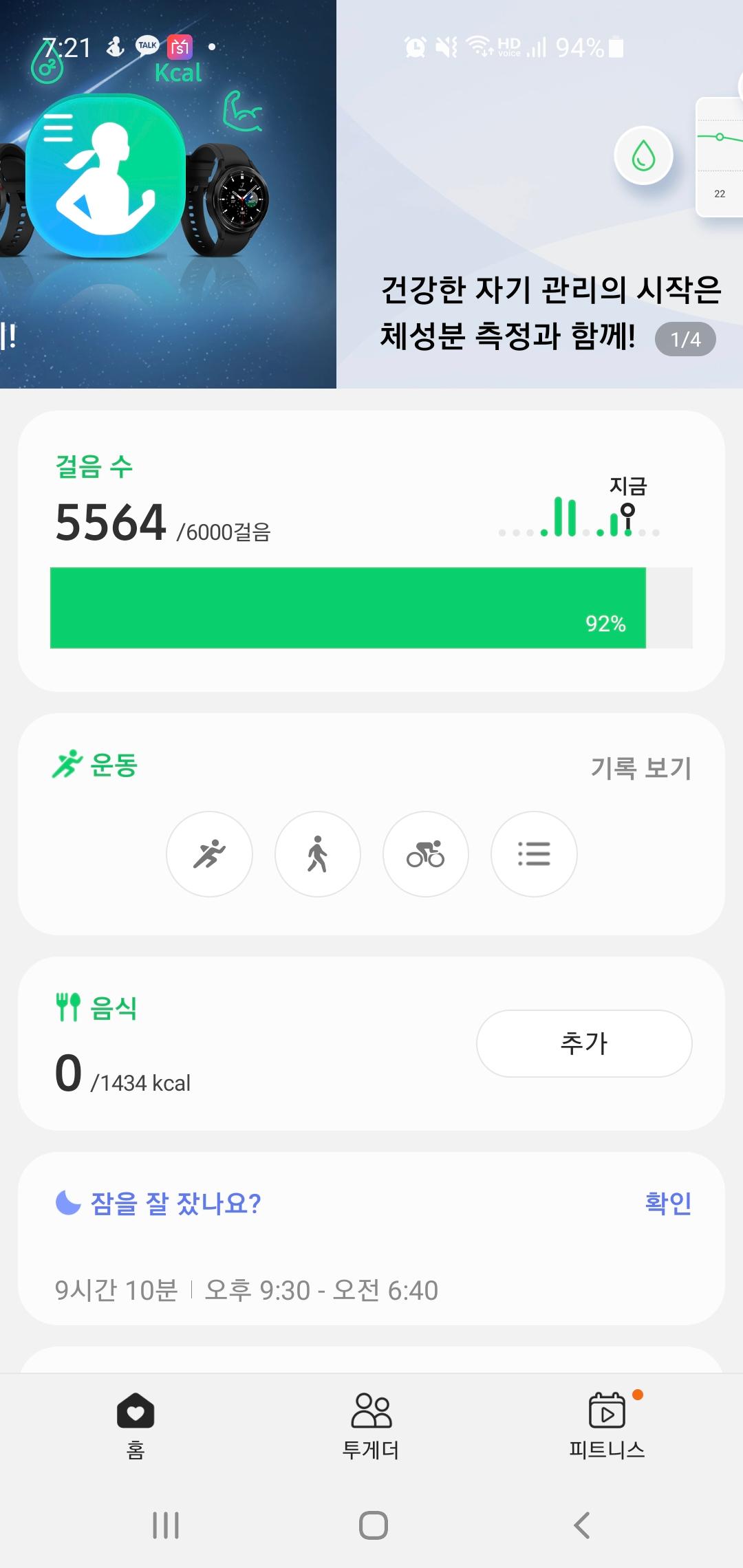Image resolution: width=743 pixels, height=1568 pixels.
Task: Switch to the 홈 tab
Action: tap(136, 1425)
